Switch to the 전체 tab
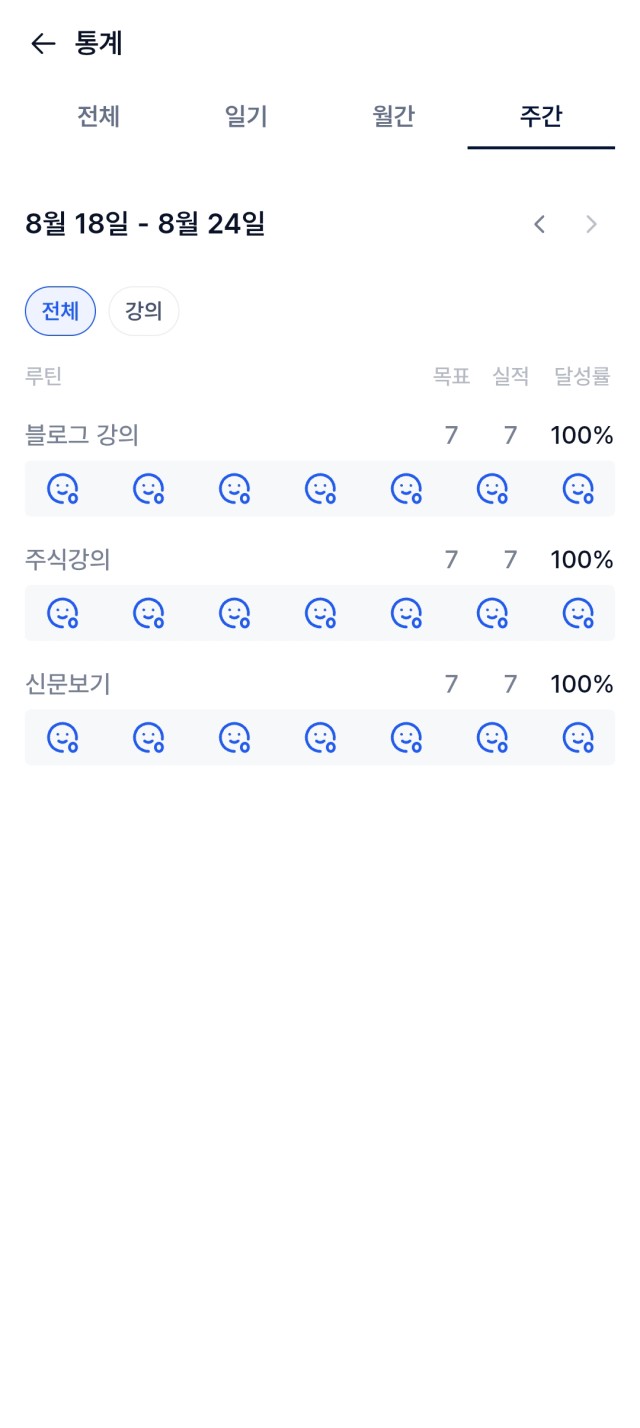Image resolution: width=640 pixels, height=1428 pixels. [x=98, y=116]
